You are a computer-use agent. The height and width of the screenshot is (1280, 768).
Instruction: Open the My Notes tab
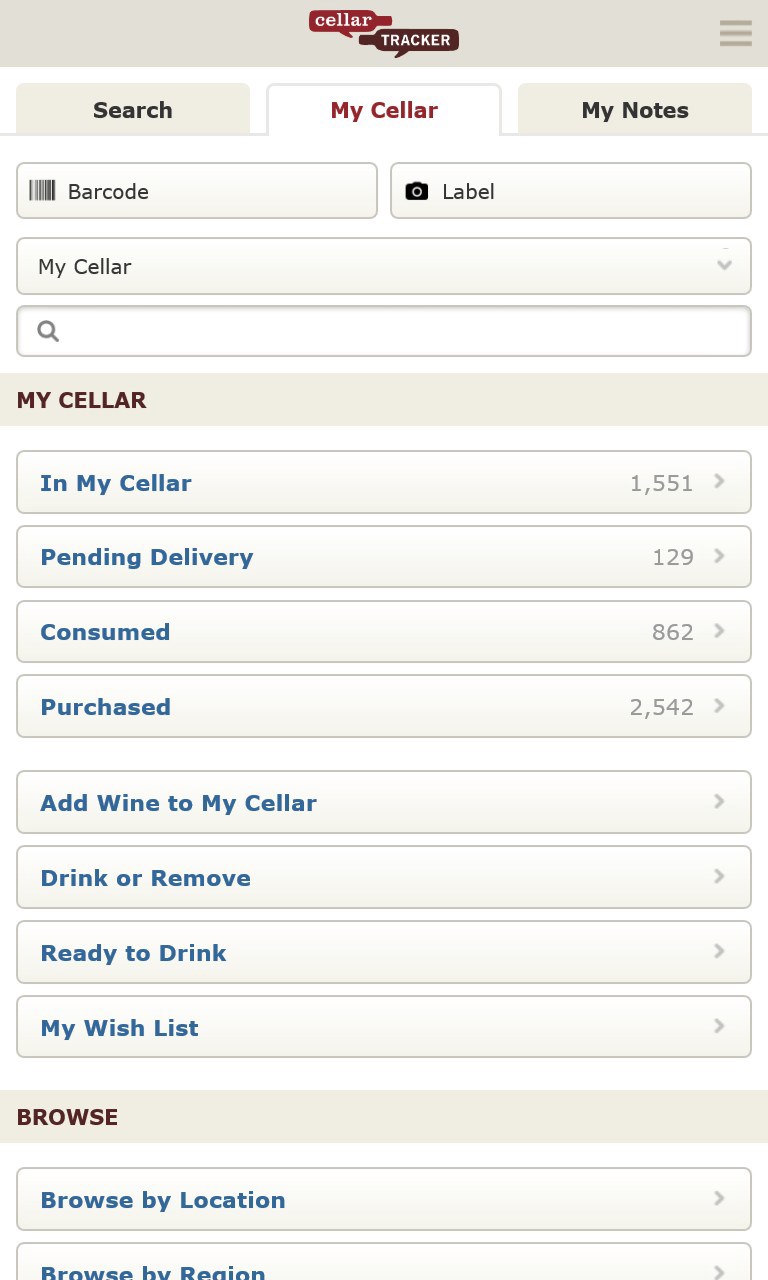pos(634,110)
